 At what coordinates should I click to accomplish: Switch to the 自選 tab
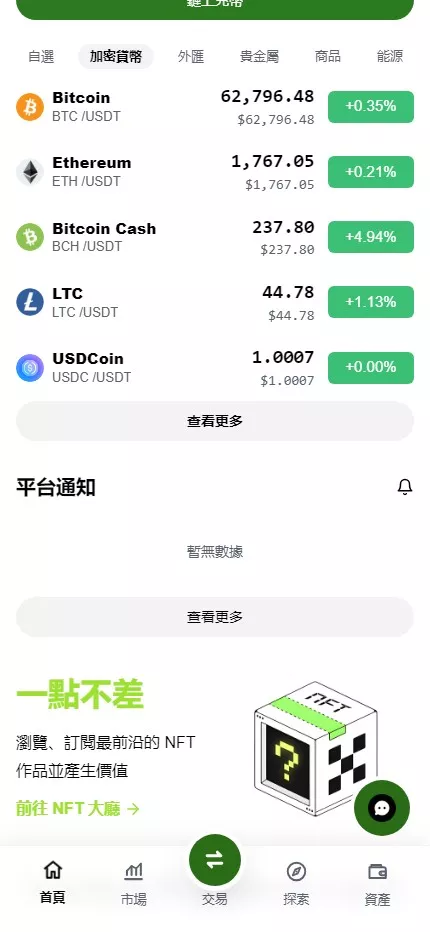(x=41, y=56)
